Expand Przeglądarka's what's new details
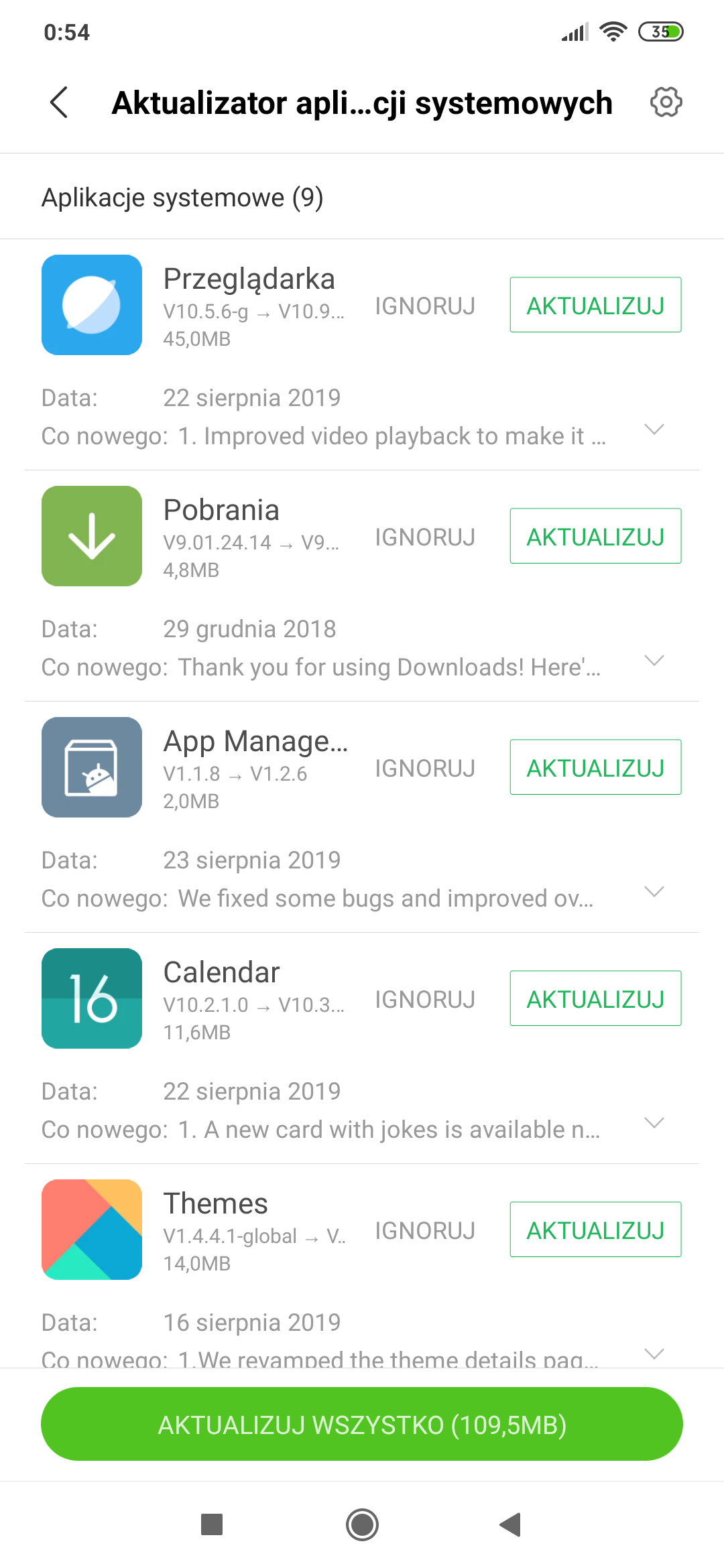724x1568 pixels. 654,430
